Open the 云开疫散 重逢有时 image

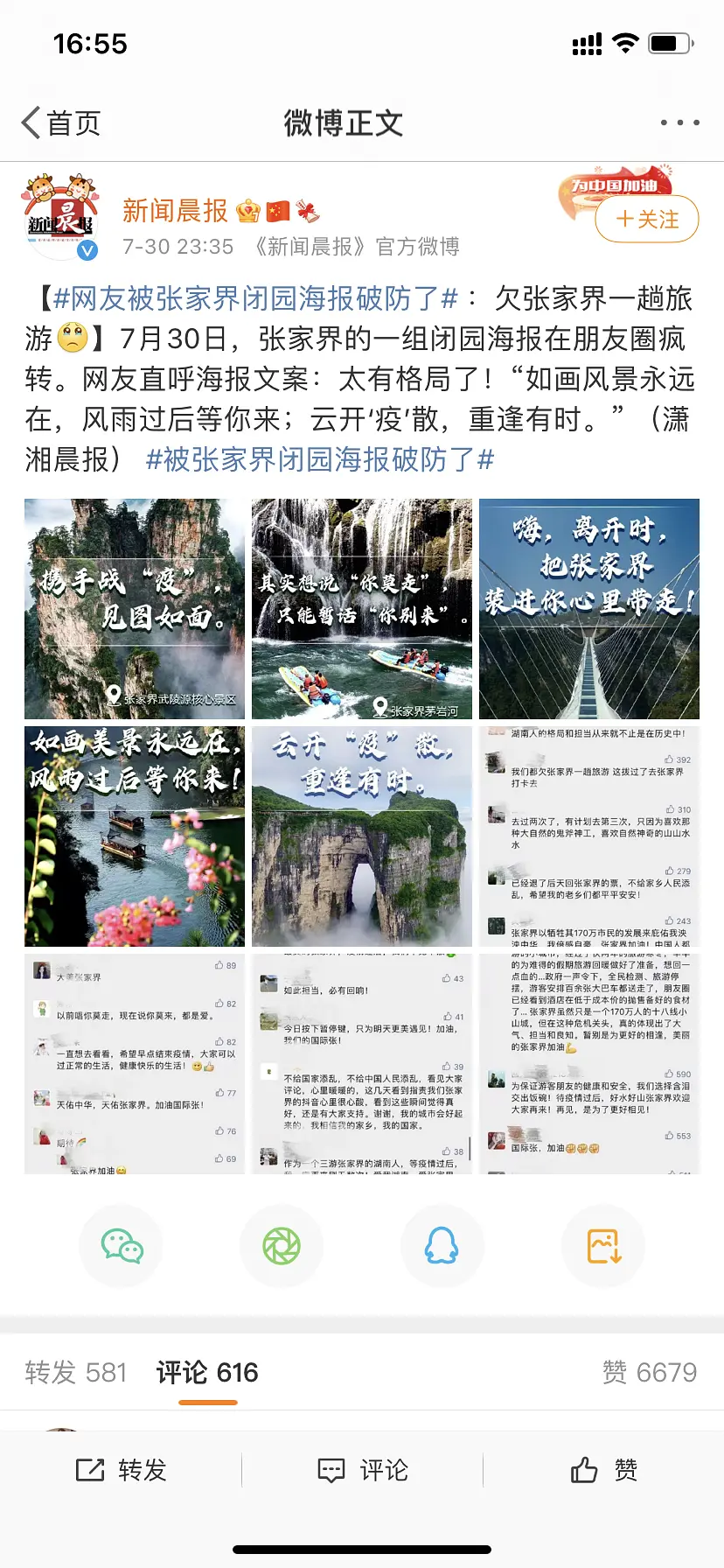pos(362,836)
